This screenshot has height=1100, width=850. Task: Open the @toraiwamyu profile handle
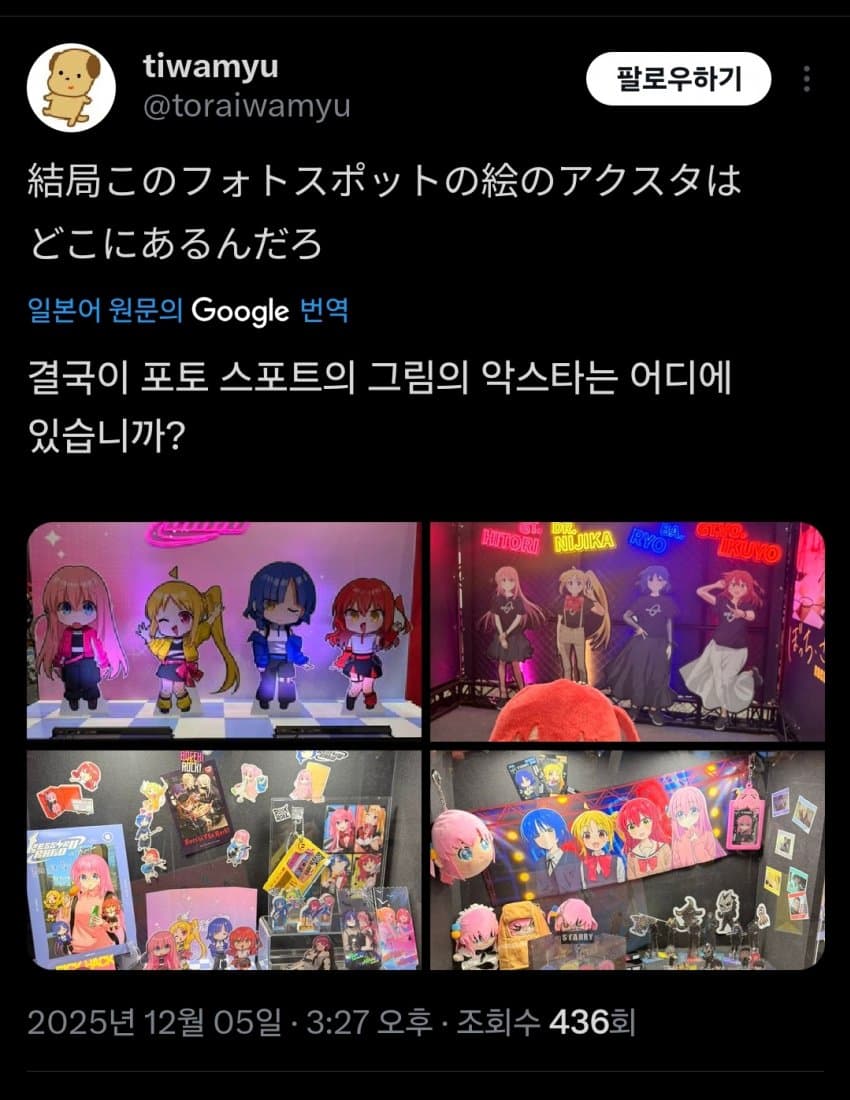pos(246,107)
